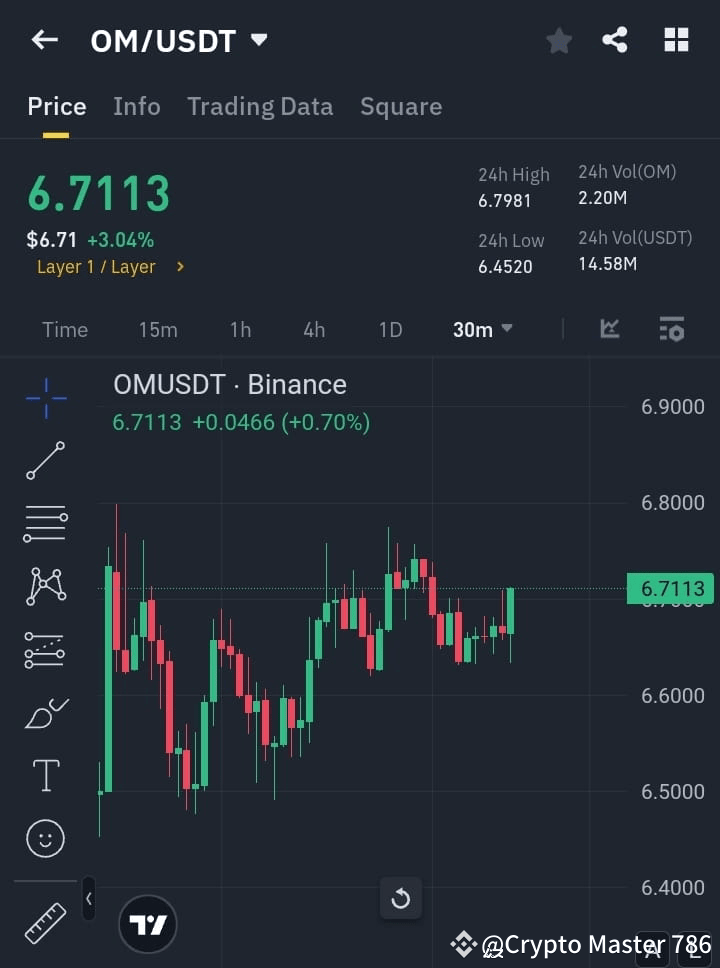The image size is (720, 968).
Task: Open the XABCD pattern drawing tool
Action: pyautogui.click(x=44, y=586)
